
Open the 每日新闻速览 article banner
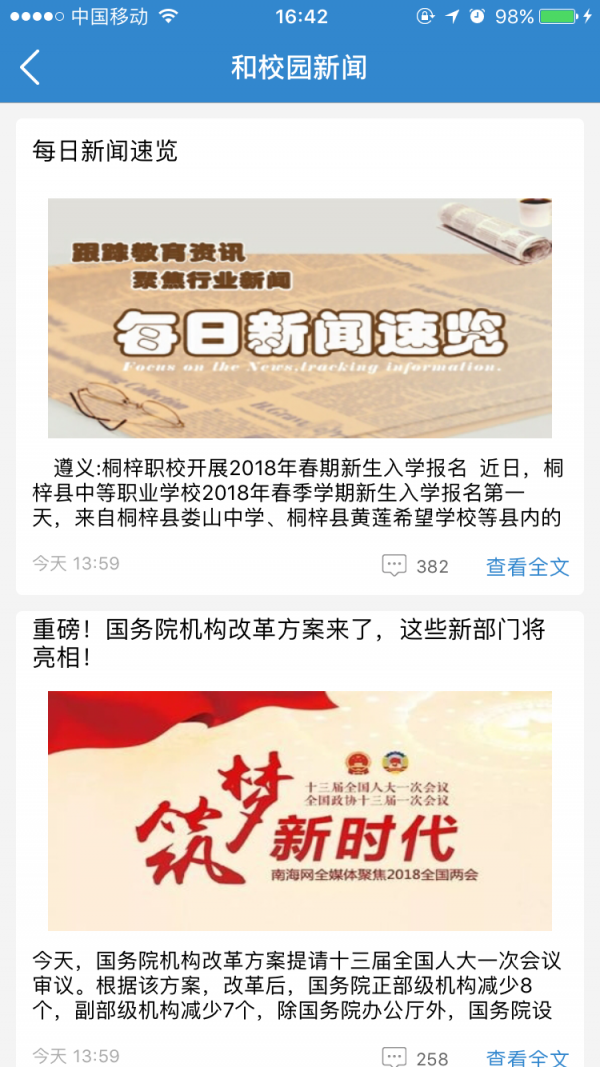[300, 317]
